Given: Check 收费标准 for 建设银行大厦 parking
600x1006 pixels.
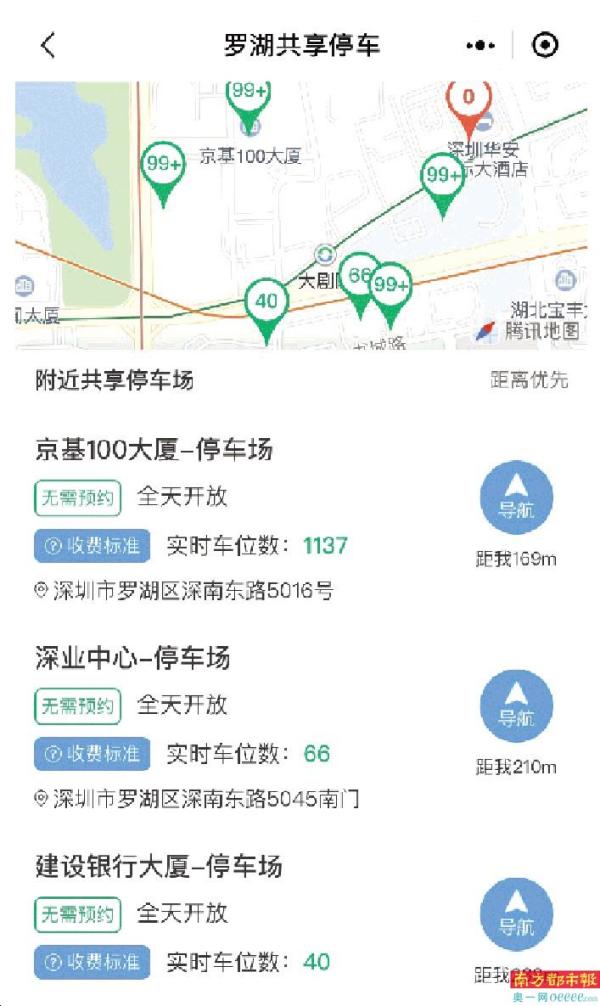Looking at the screenshot, I should click(93, 962).
